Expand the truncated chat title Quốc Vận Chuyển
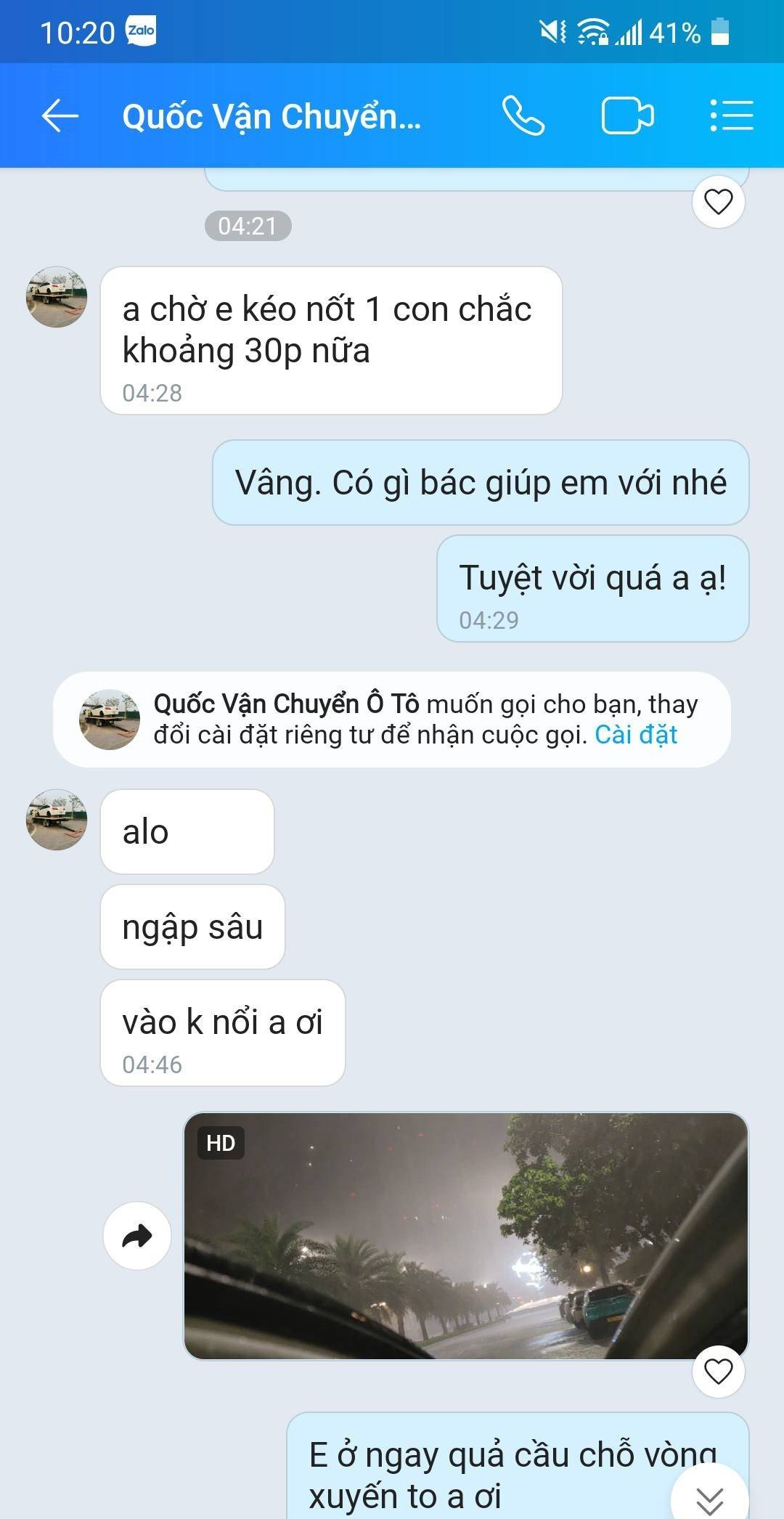Screen dimensions: 784x1519 pyautogui.click(x=271, y=116)
